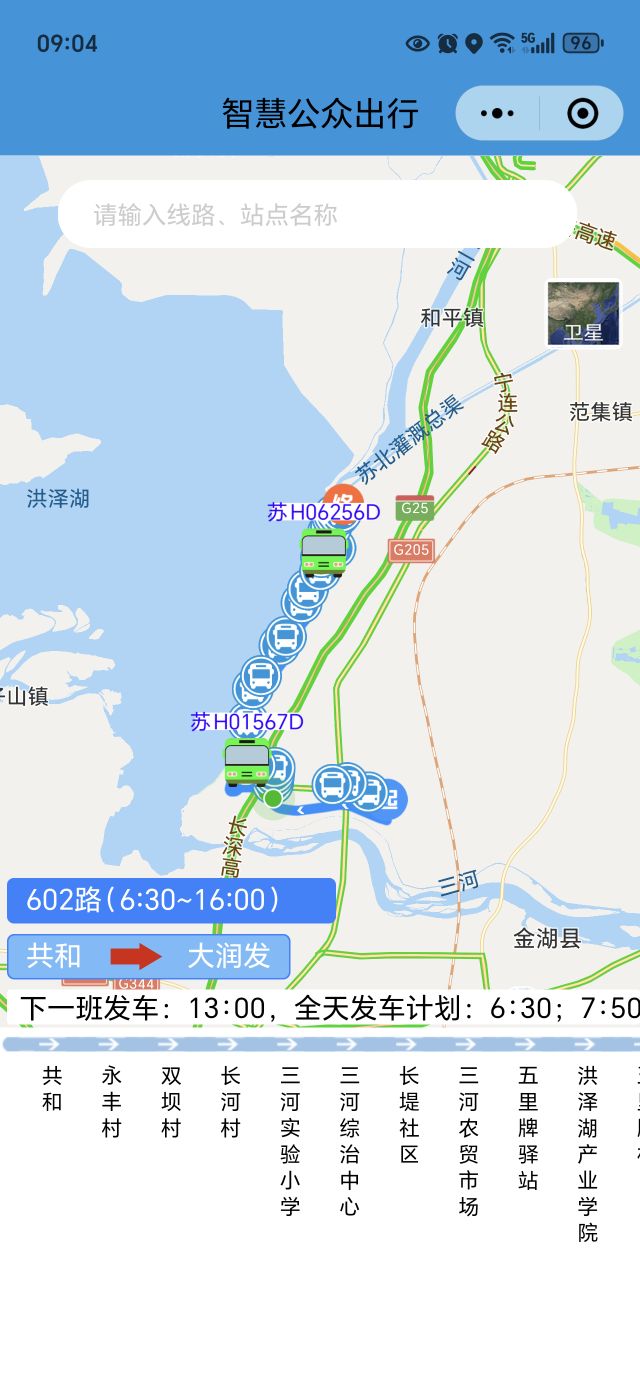640x1400 pixels.
Task: Select the 双坝村 stop
Action: point(171,1101)
